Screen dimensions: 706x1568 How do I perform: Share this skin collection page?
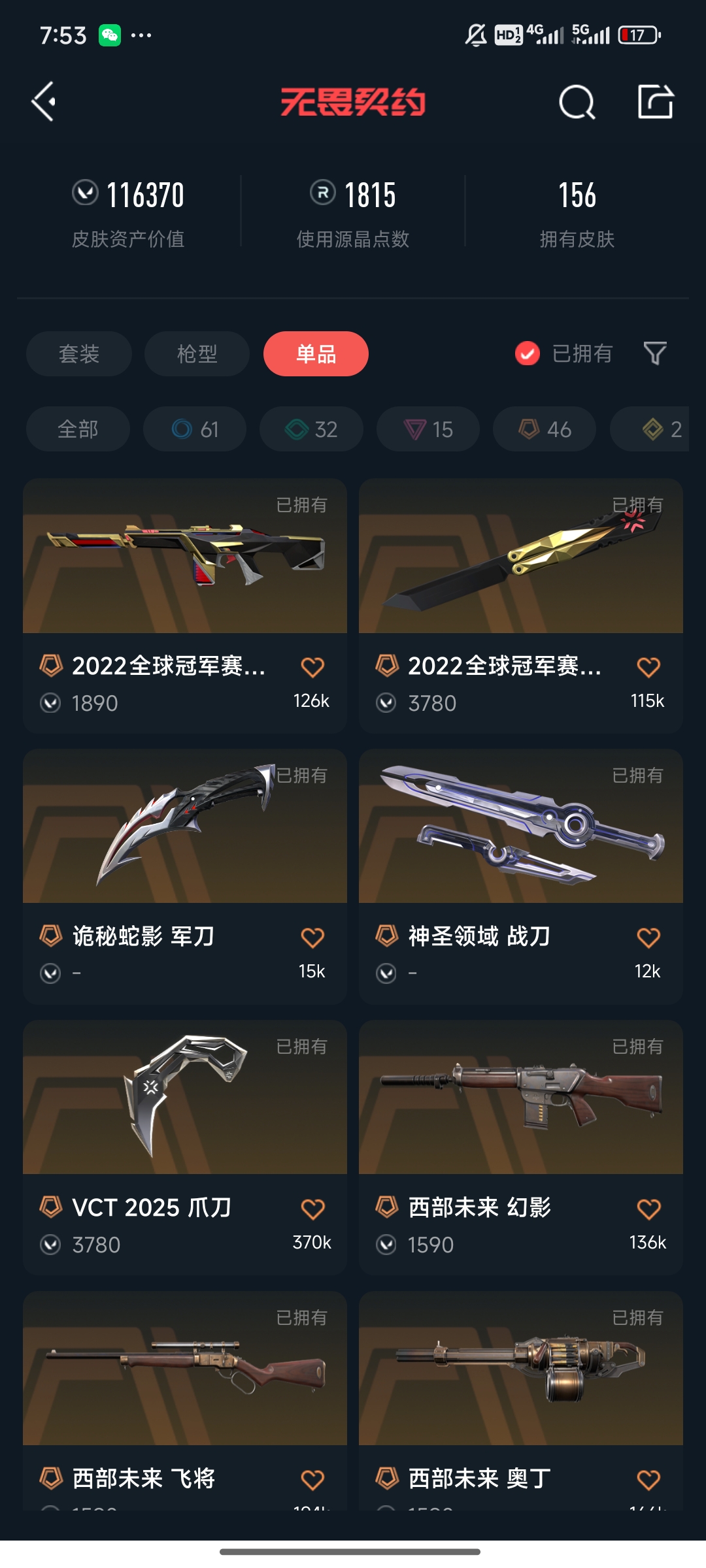[655, 102]
